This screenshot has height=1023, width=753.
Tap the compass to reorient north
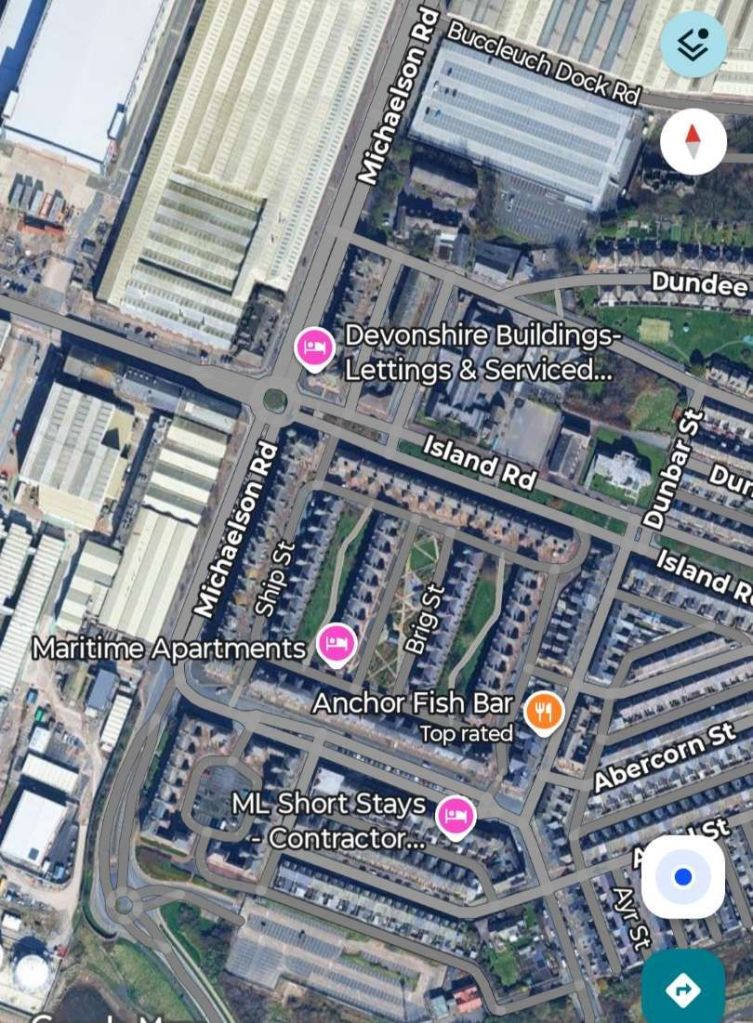[x=693, y=142]
